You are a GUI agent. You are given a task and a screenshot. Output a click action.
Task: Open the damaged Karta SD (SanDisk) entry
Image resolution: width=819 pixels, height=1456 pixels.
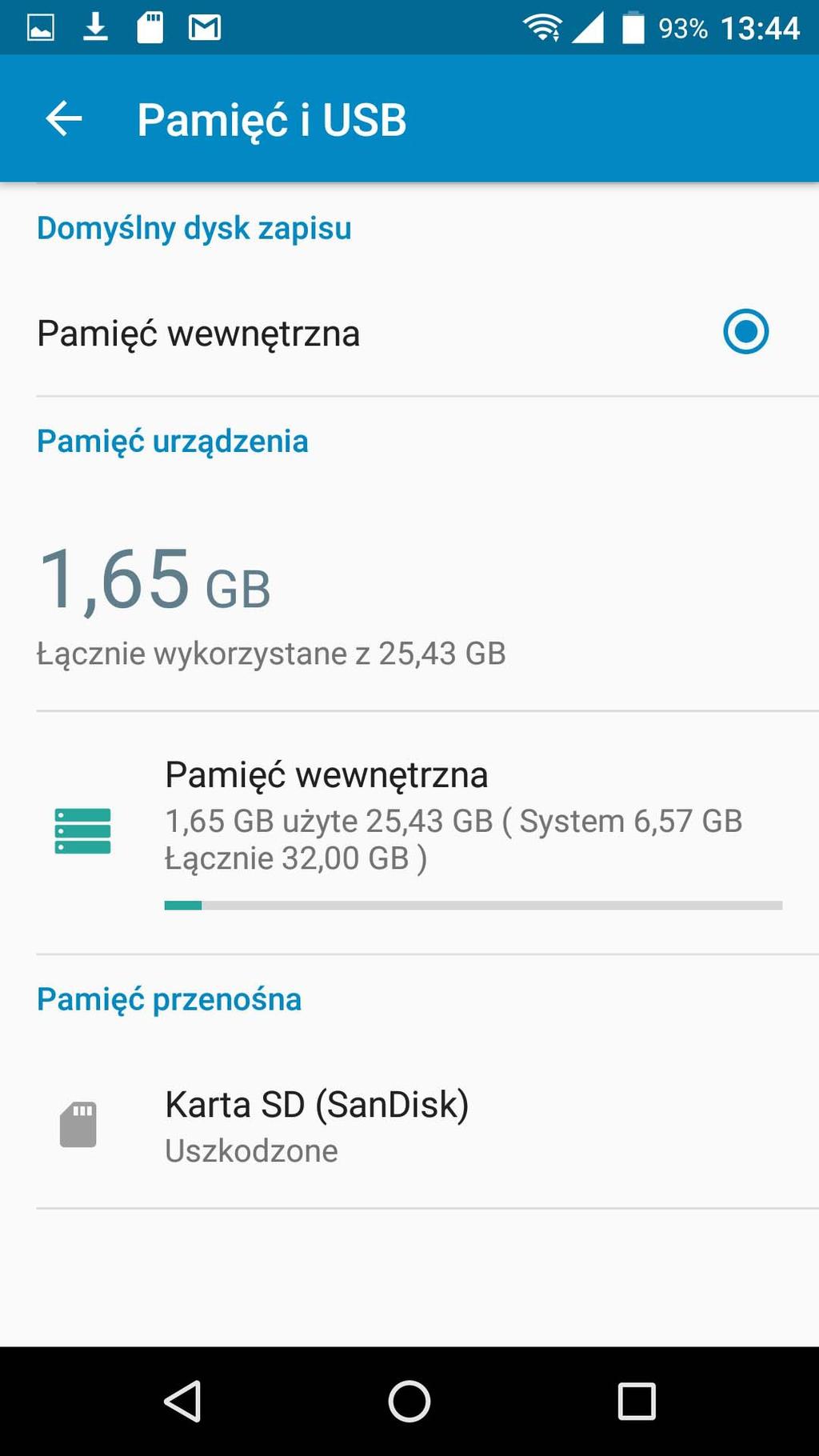(409, 1126)
